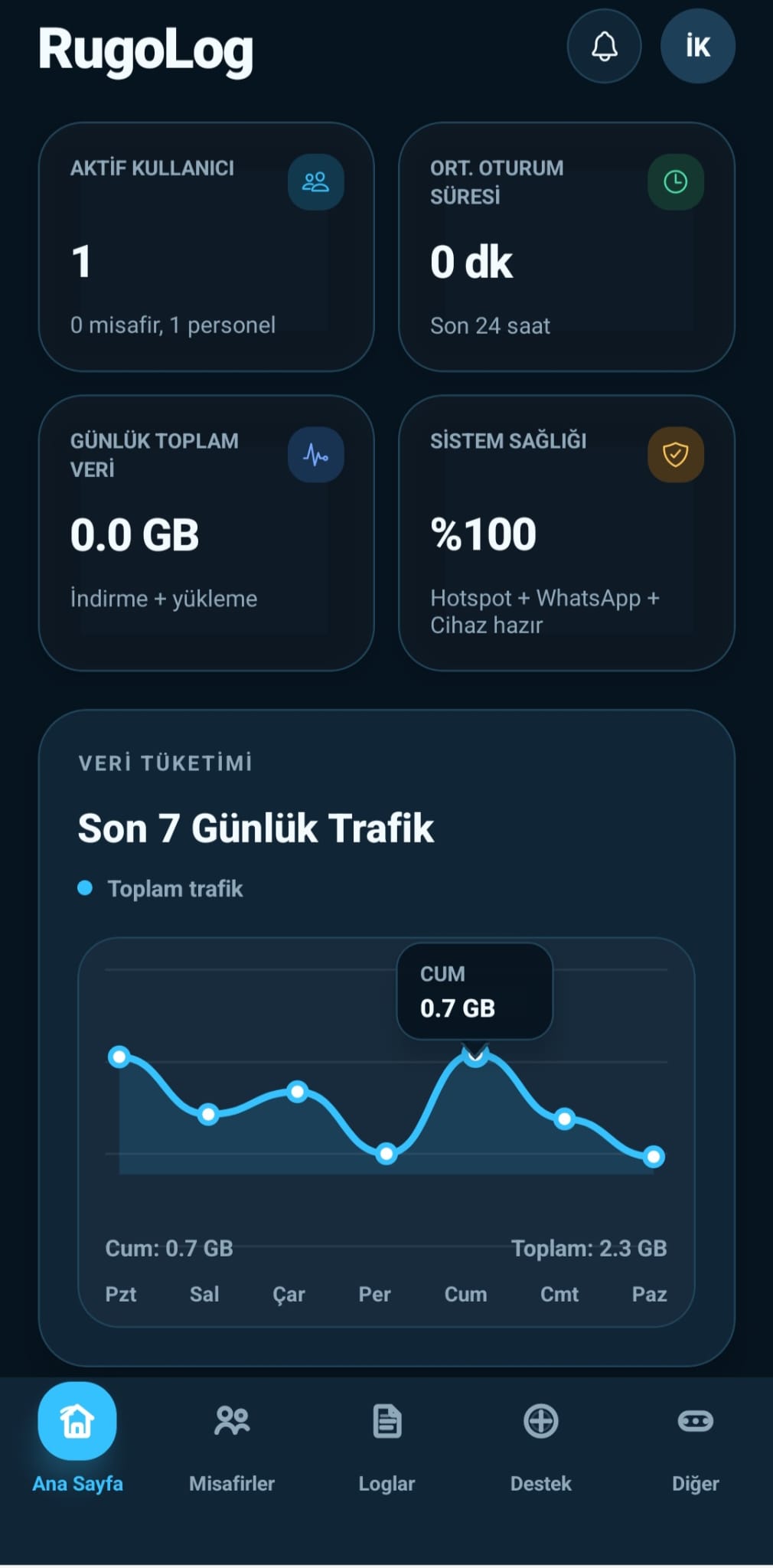Image resolution: width=773 pixels, height=1568 pixels.
Task: Toggle the Toplam trafik legend entry
Action: 161,889
